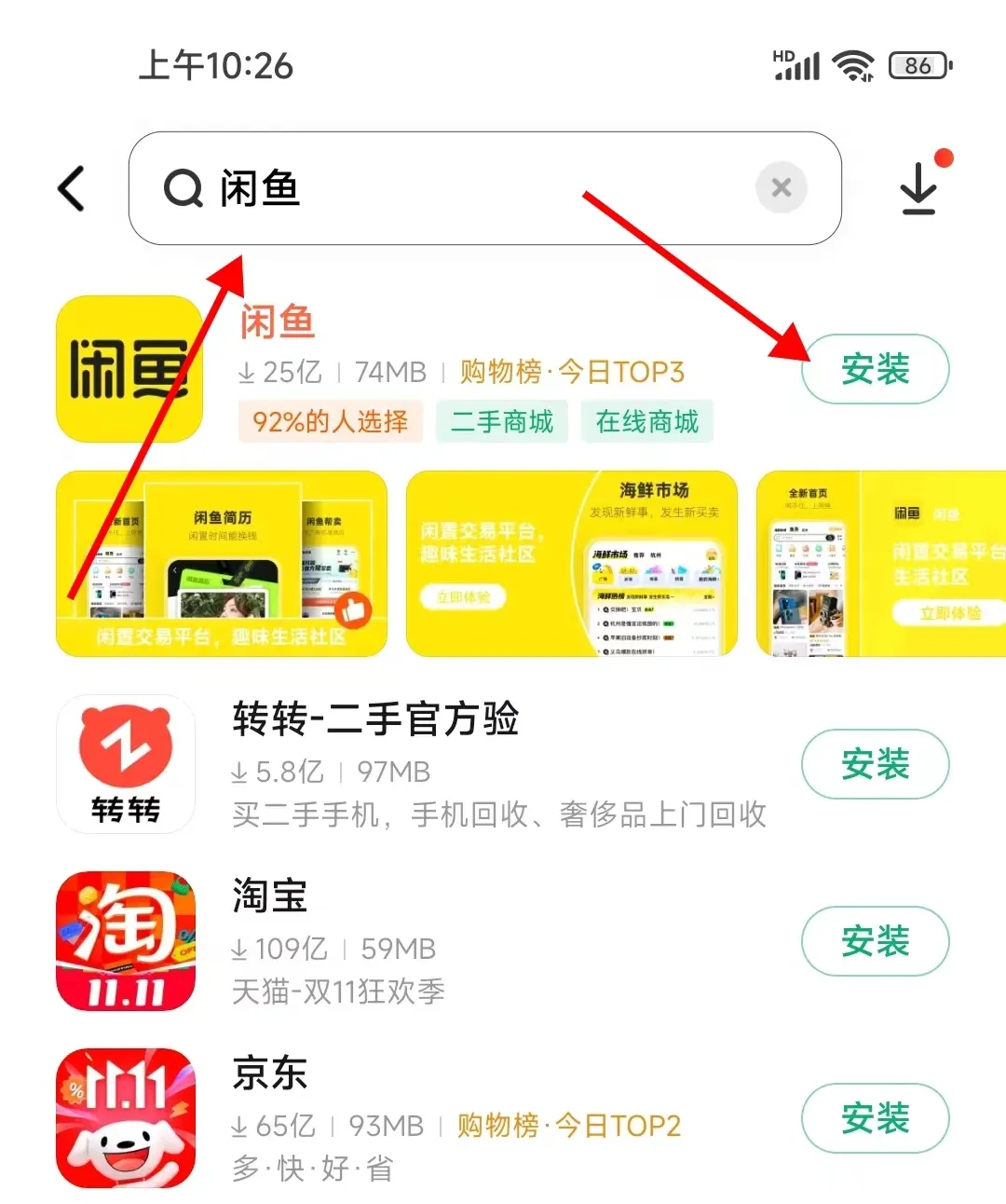This screenshot has width=1006, height=1204.
Task: Install the 京东 app
Action: [875, 1118]
